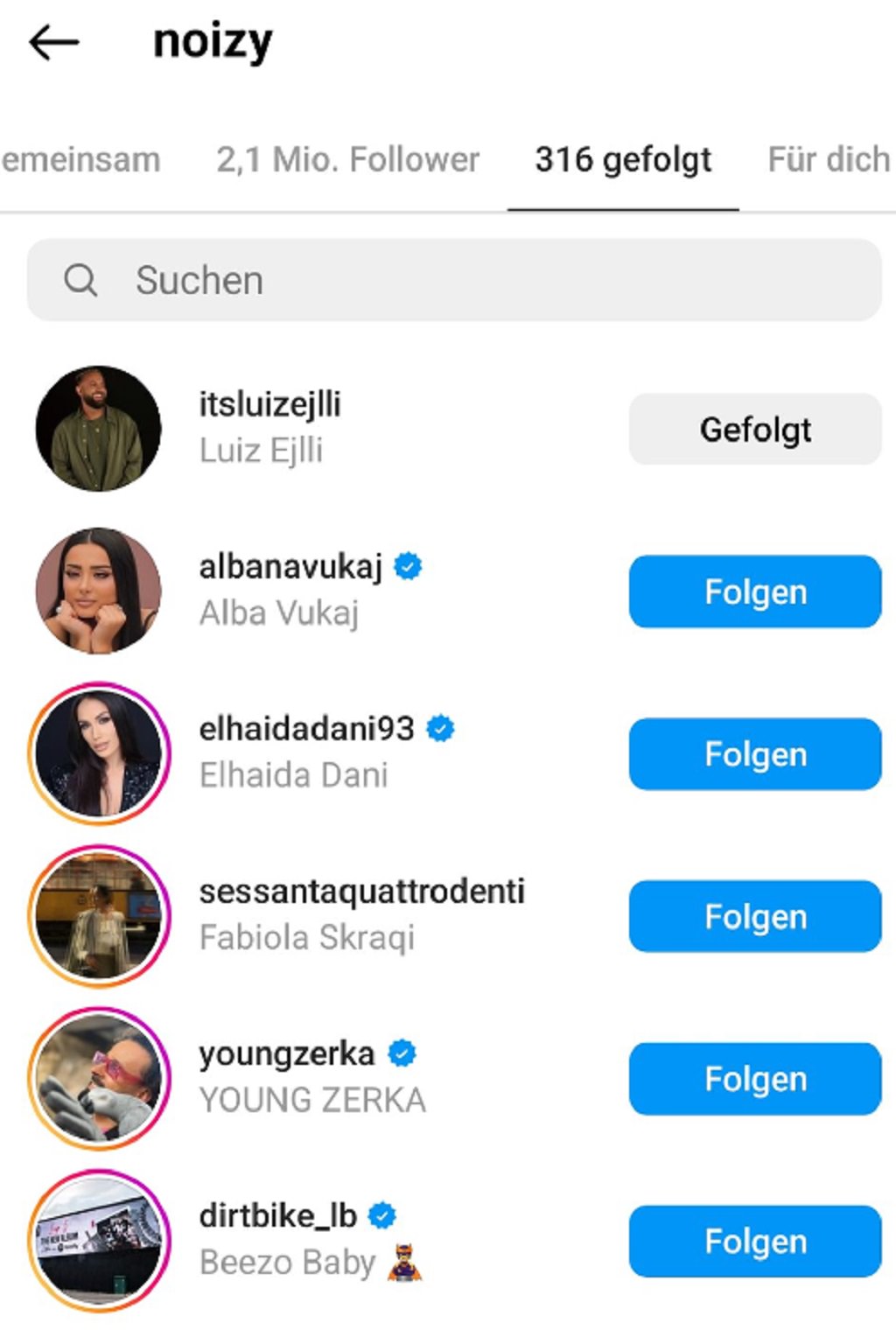This screenshot has height=1337, width=896.
Task: Follow sessantaquattrodenti
Action: [x=754, y=916]
